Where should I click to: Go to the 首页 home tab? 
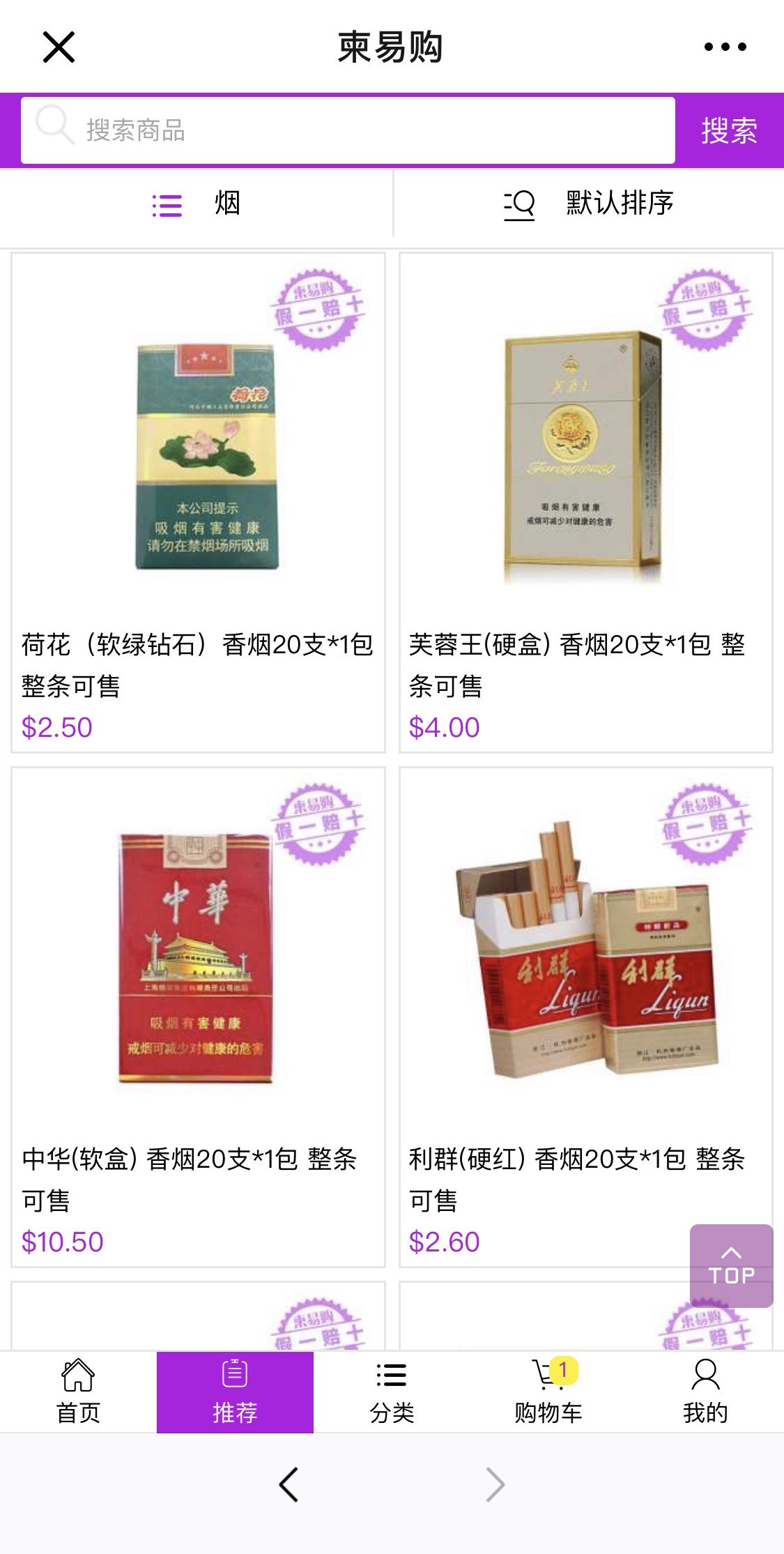coord(78,1392)
